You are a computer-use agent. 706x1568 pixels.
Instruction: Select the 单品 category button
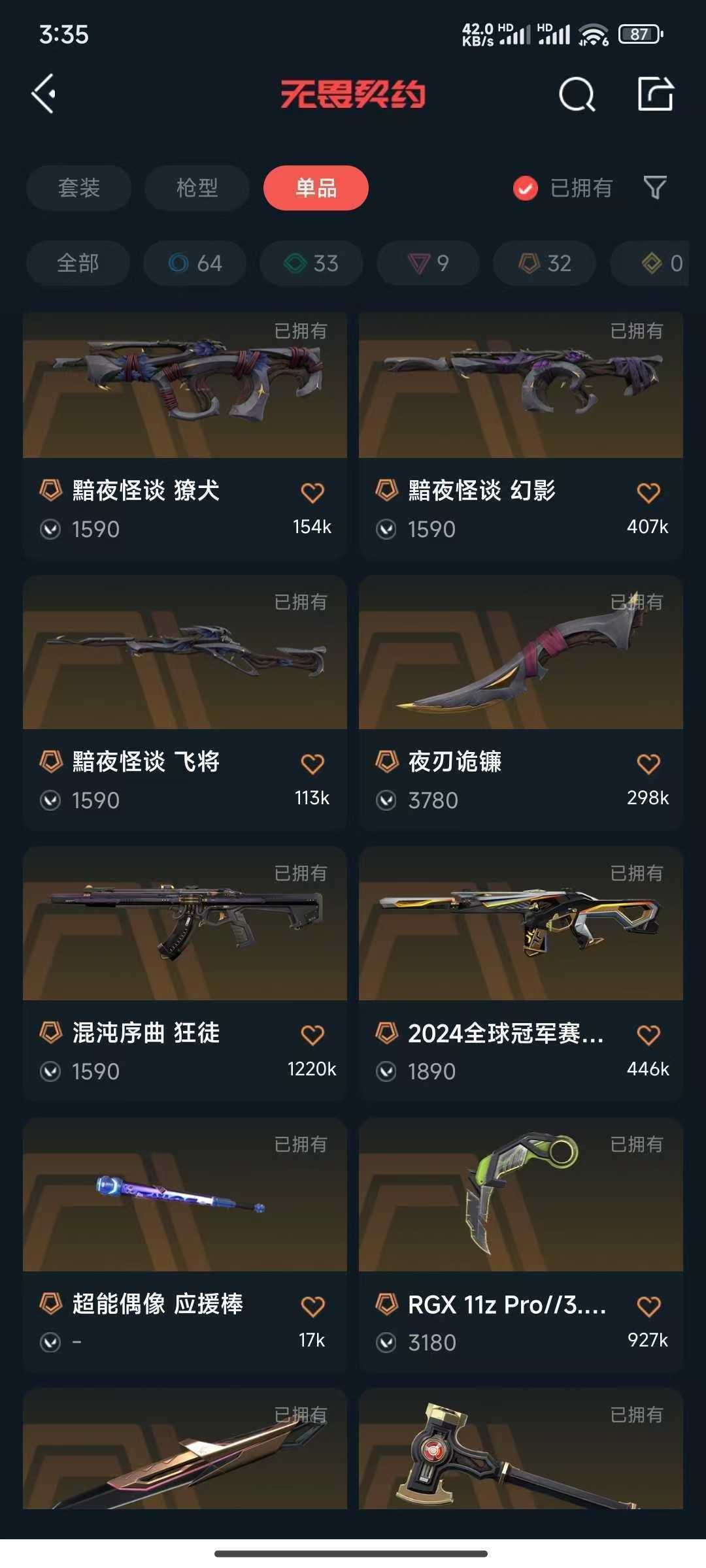click(x=316, y=188)
